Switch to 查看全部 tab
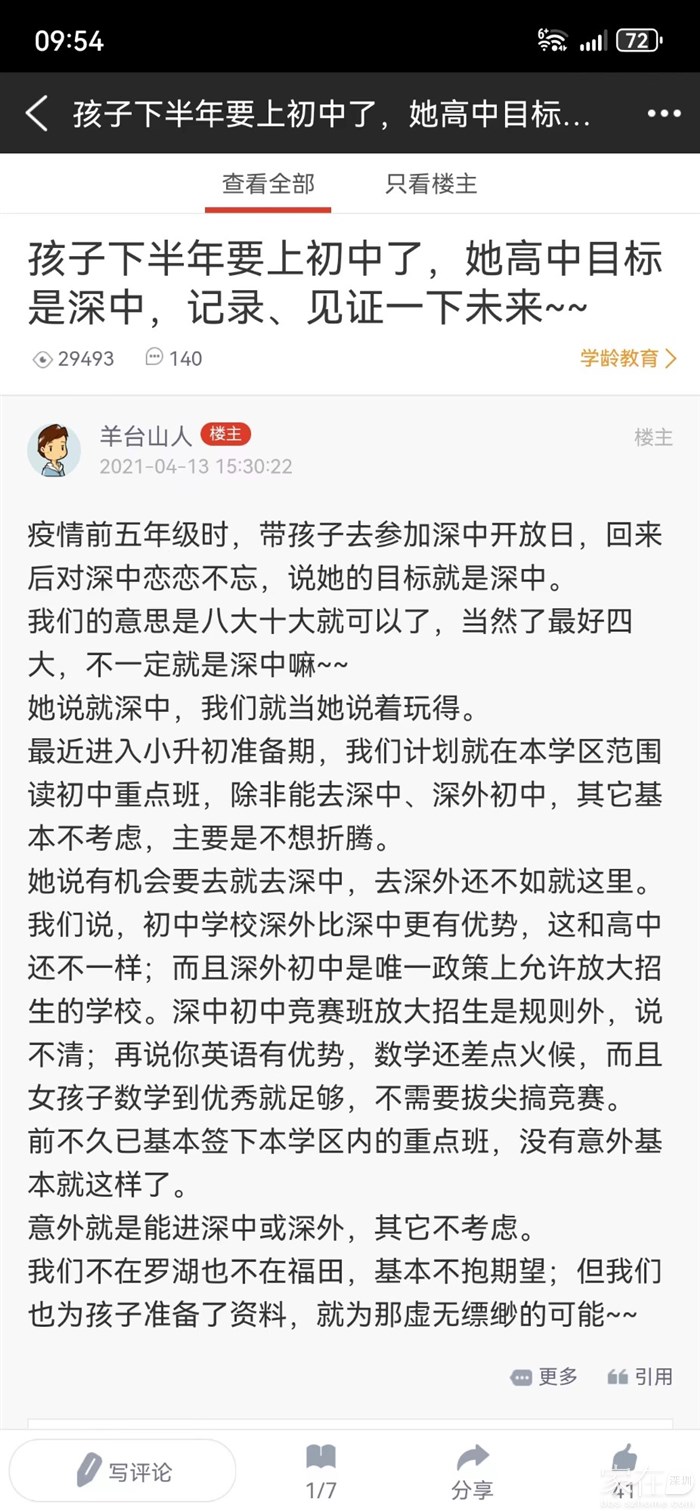The image size is (700, 1511). coord(268,184)
